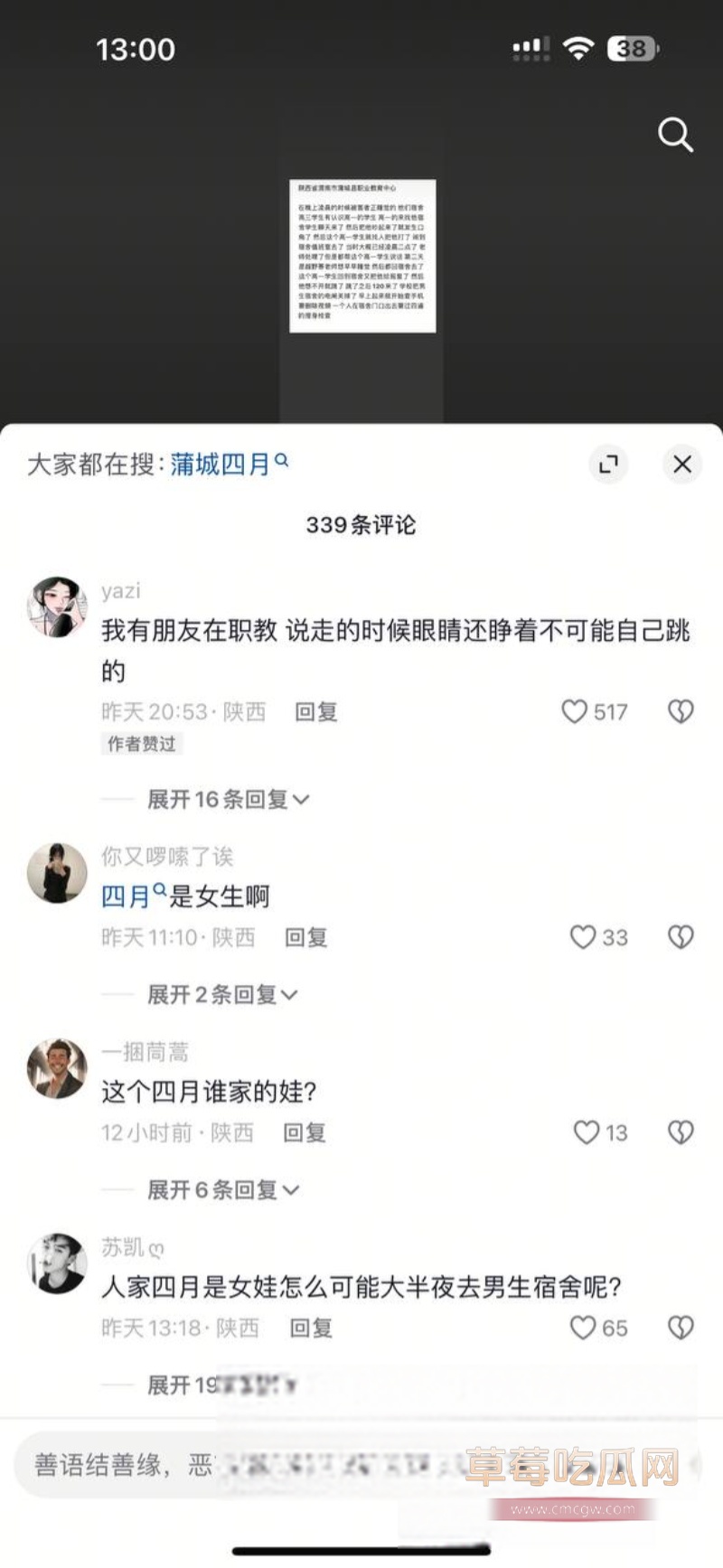This screenshot has height=1568, width=723.
Task: Reply to 一捆茼蒿's comment
Action: coord(304,1132)
